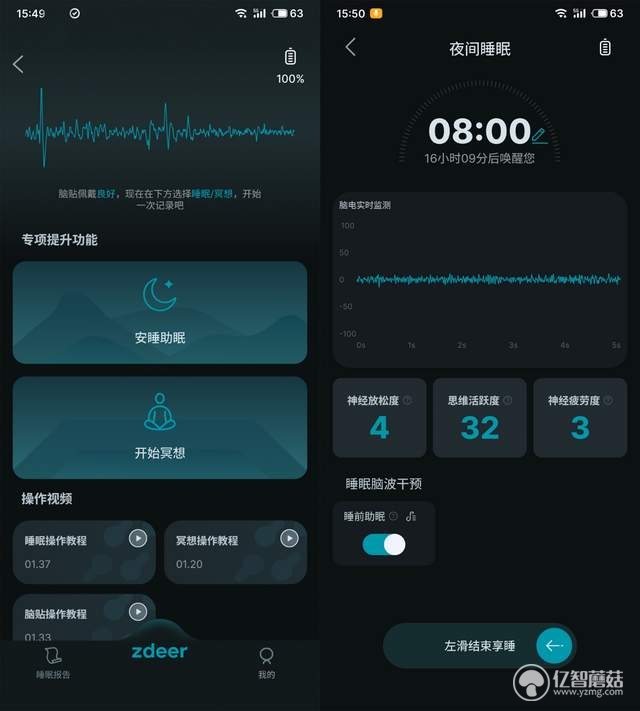Start the 开始冥想 meditation card
The image size is (640, 711).
(x=160, y=427)
